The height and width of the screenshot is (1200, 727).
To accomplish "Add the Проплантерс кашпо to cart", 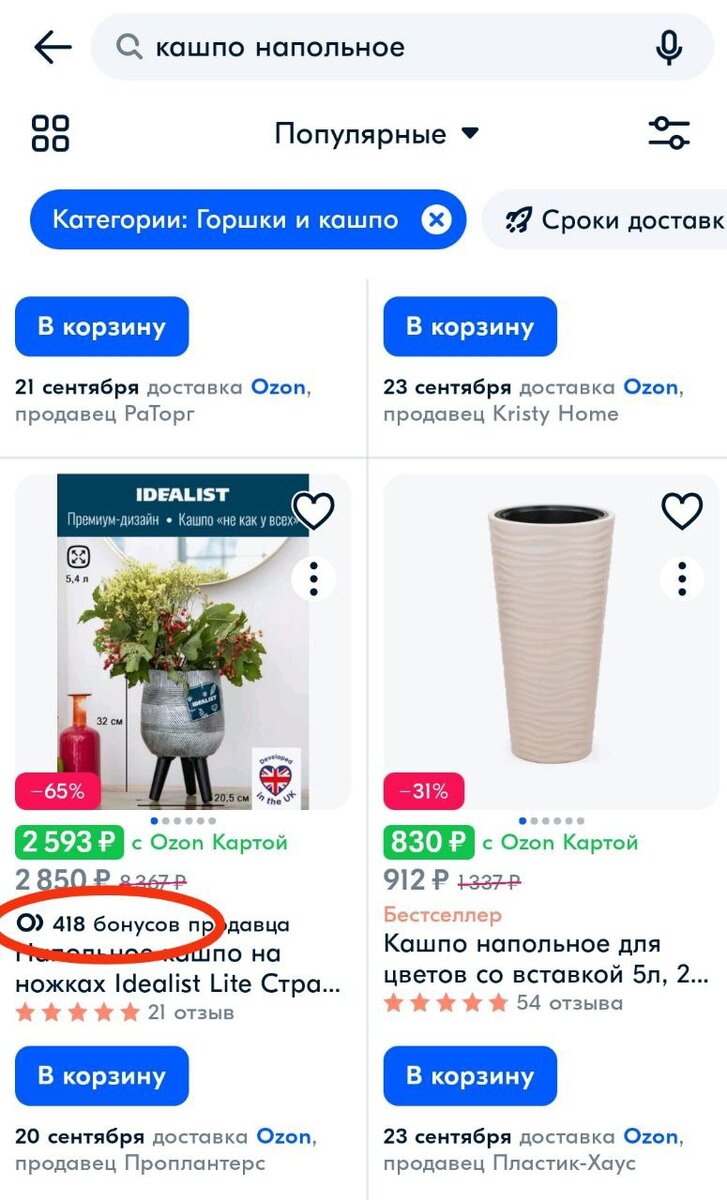I will pos(102,1076).
